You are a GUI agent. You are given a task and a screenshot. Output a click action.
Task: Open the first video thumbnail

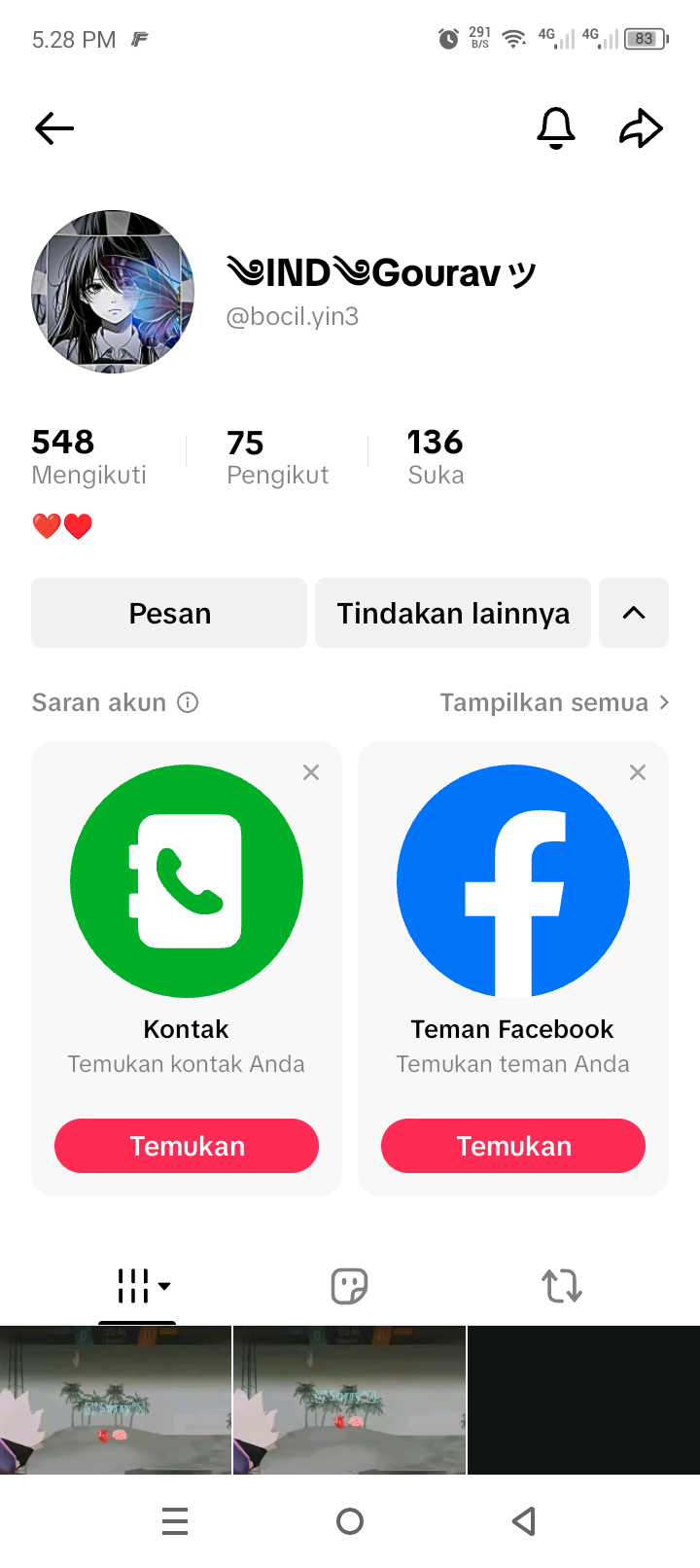[x=116, y=1401]
